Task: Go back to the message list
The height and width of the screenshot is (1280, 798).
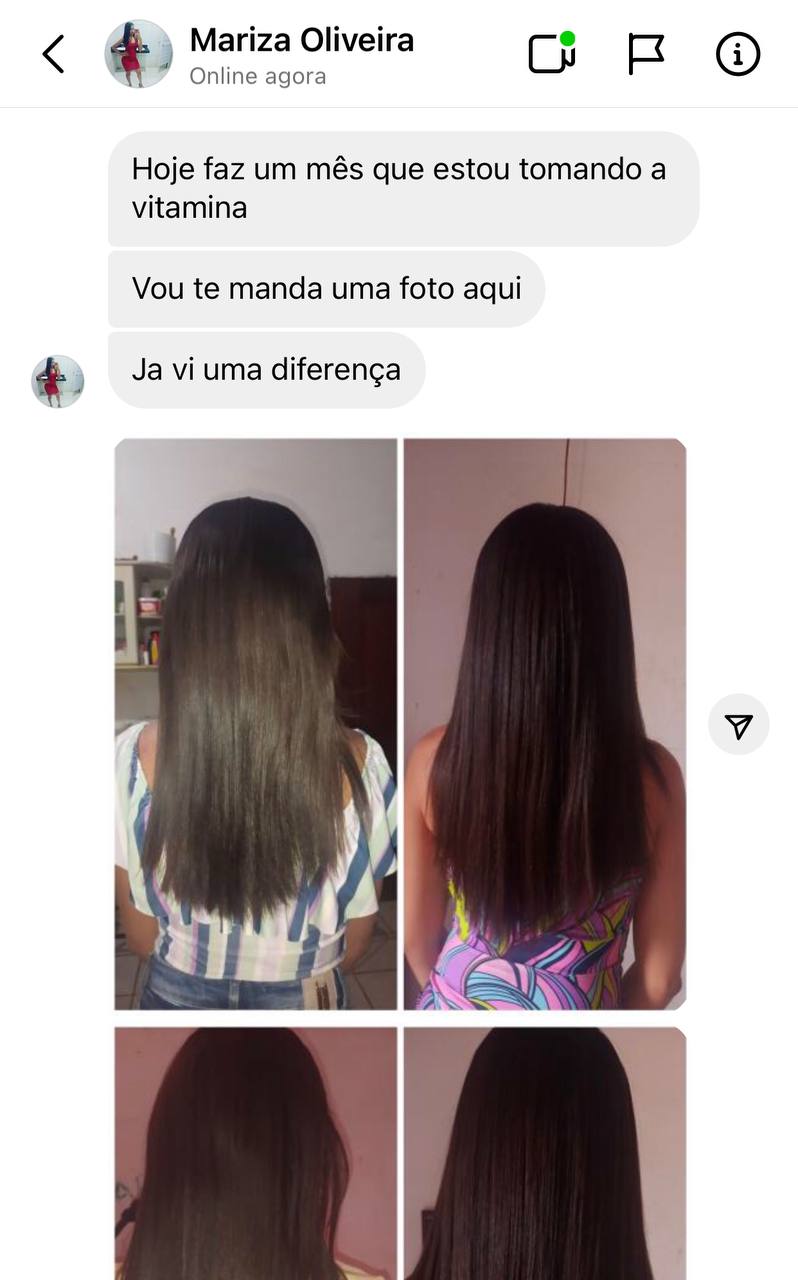Action: (x=54, y=54)
